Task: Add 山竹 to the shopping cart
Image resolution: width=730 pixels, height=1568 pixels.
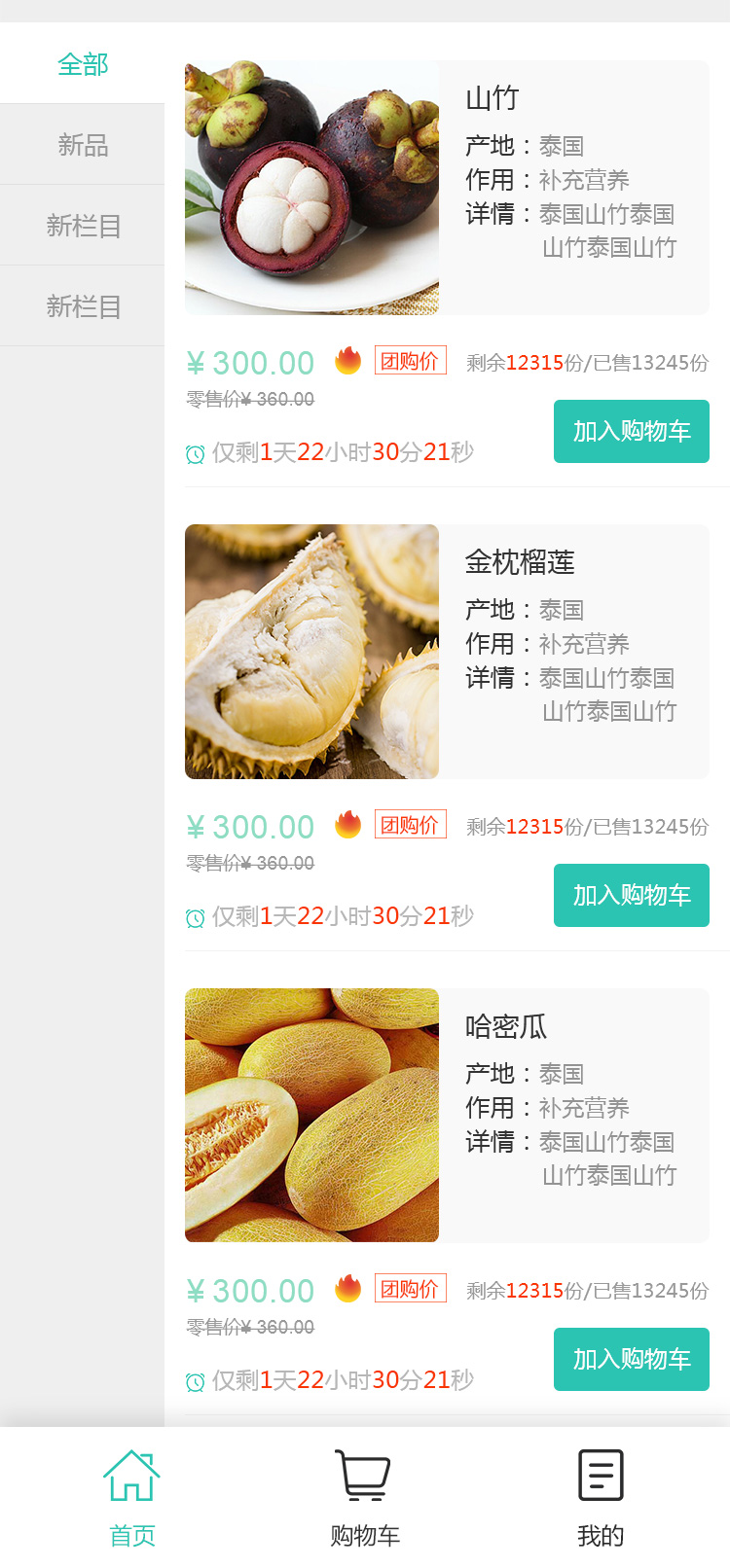Action: pos(631,431)
